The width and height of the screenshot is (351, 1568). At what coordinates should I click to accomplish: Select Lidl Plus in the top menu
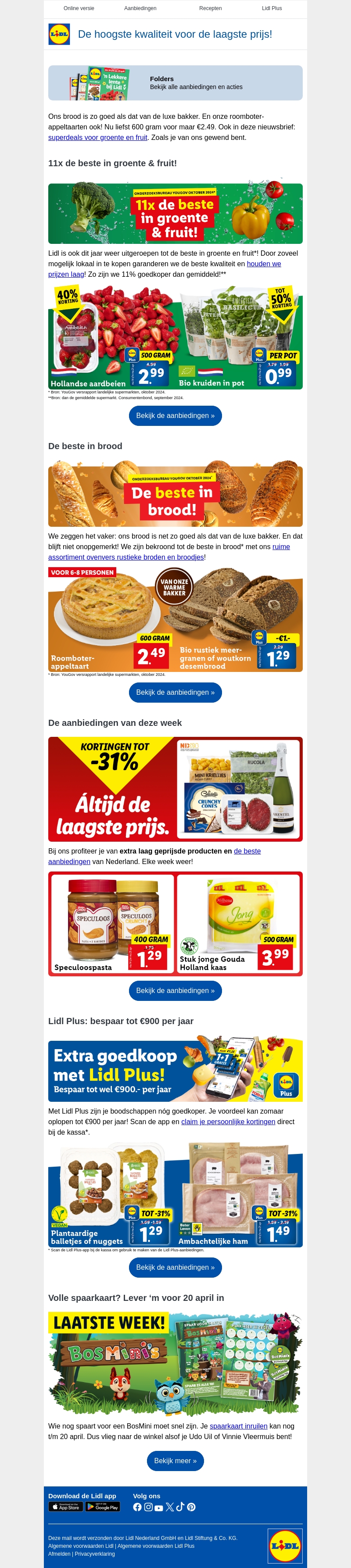(272, 8)
